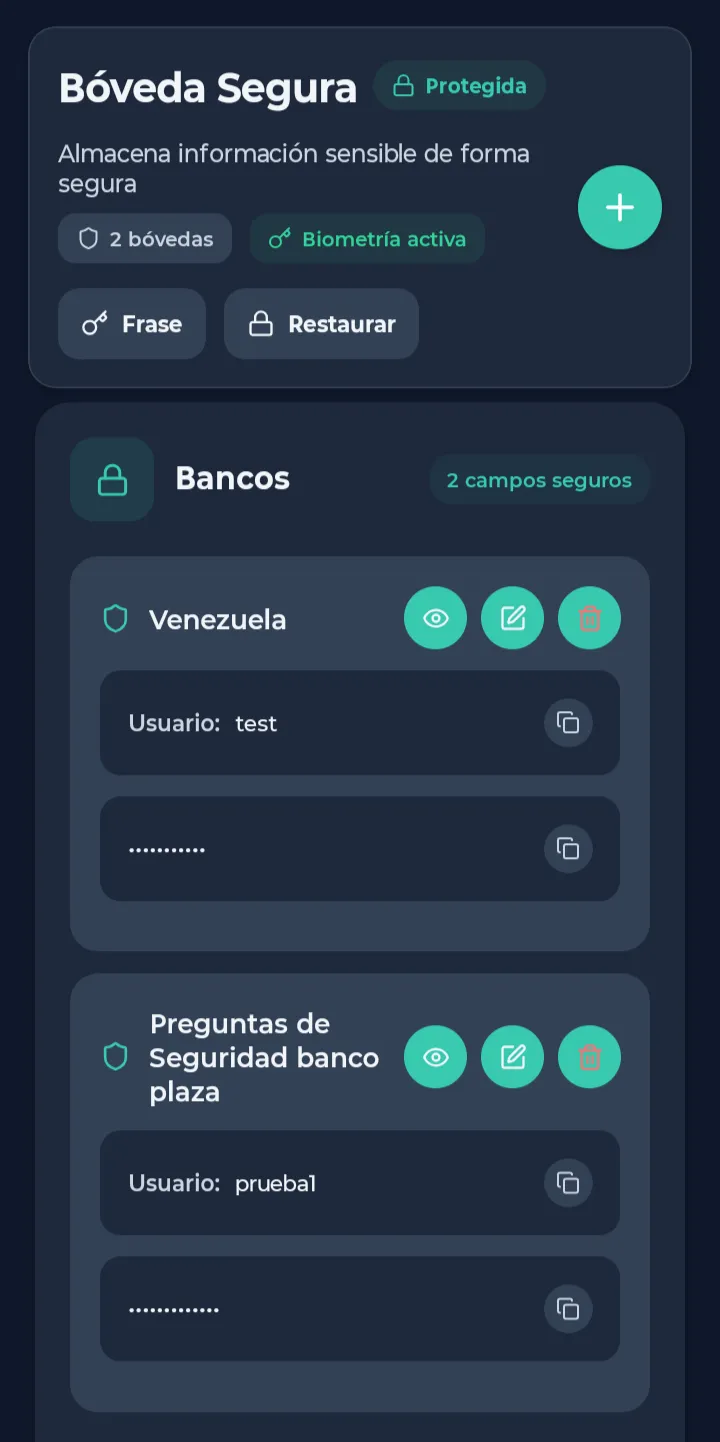Reveal the Venezuela entry password with eye icon
The height and width of the screenshot is (1442, 720).
435,618
